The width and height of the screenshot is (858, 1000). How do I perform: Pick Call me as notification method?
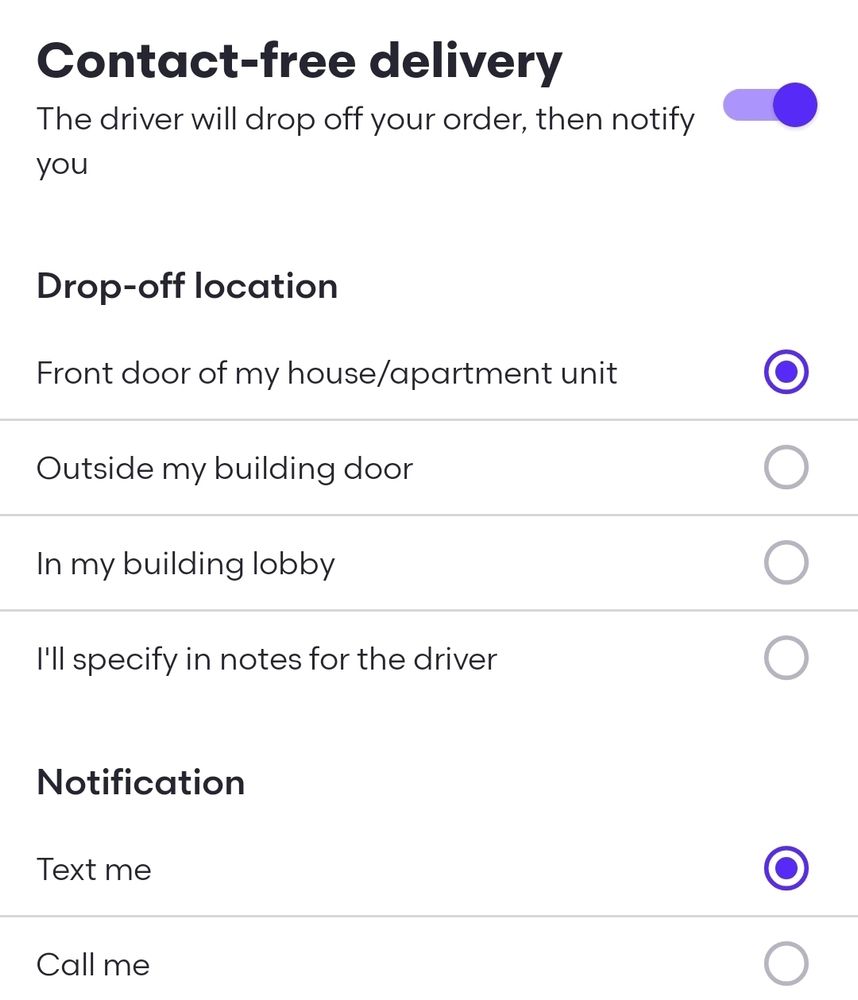(784, 963)
